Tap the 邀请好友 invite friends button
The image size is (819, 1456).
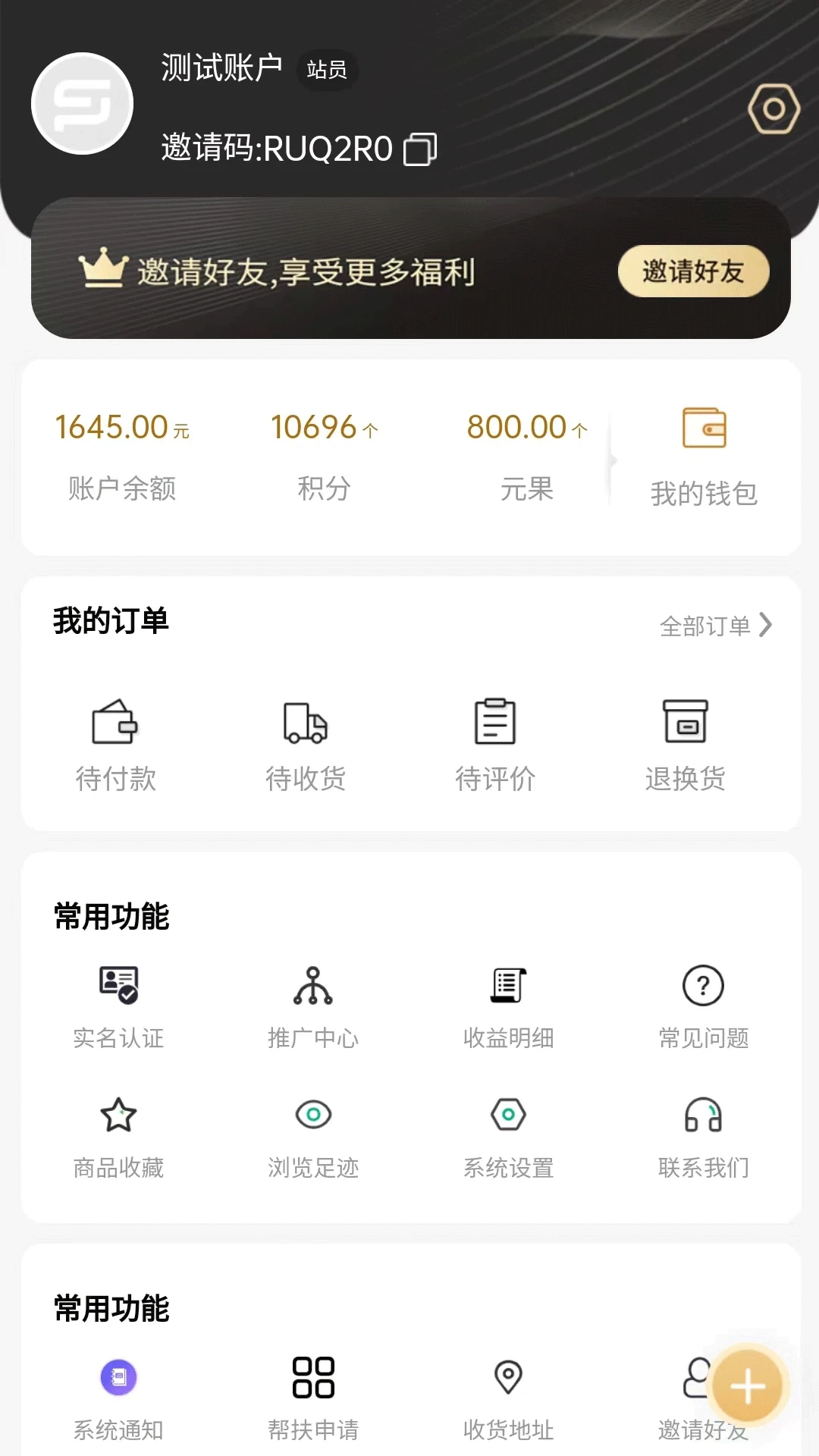(x=691, y=271)
